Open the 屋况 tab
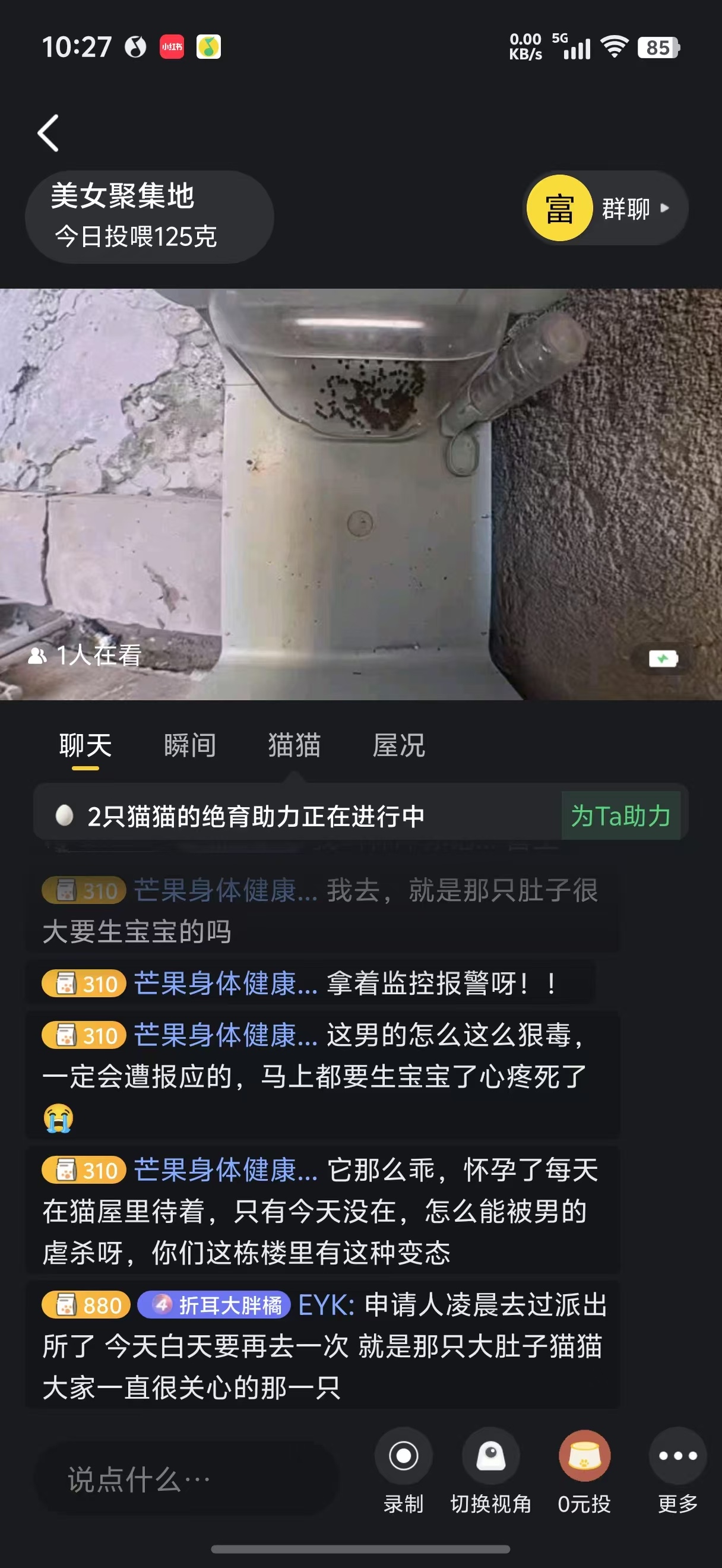Viewport: 722px width, 1568px height. click(x=399, y=745)
